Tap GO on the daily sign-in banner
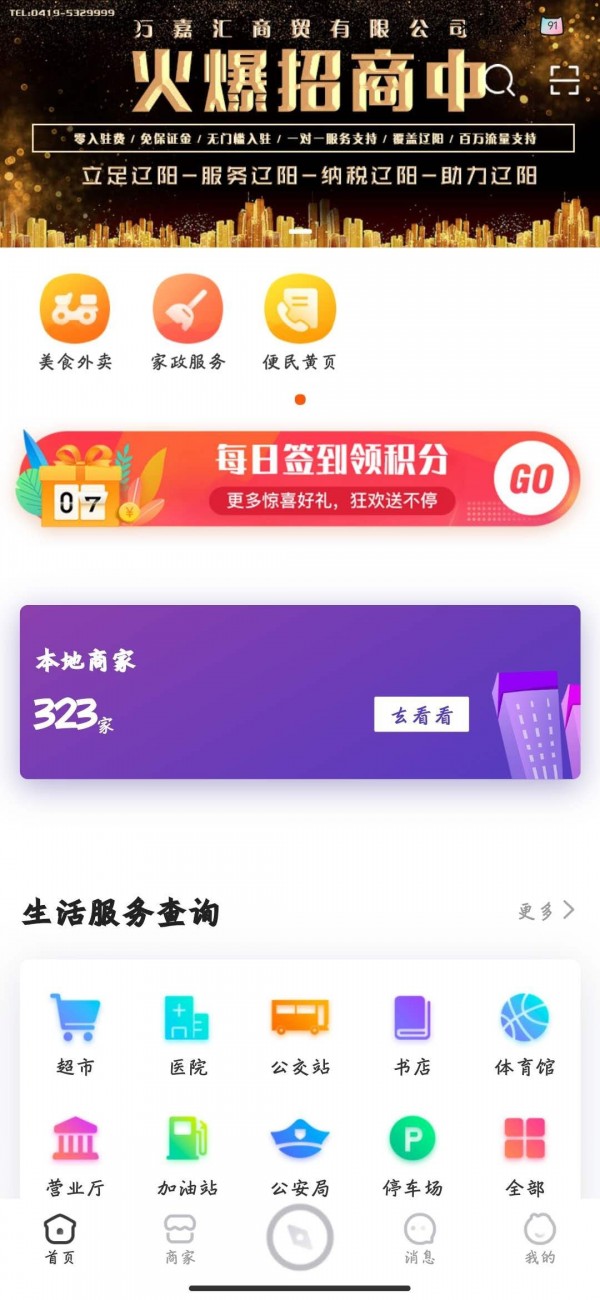This screenshot has width=600, height=1300. pos(531,479)
